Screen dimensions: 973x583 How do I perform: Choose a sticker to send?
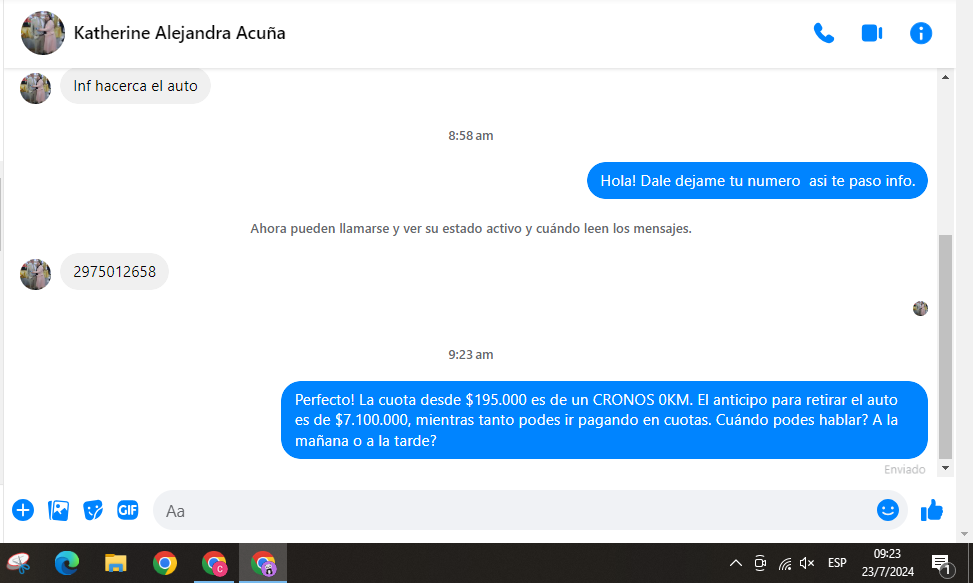point(93,510)
